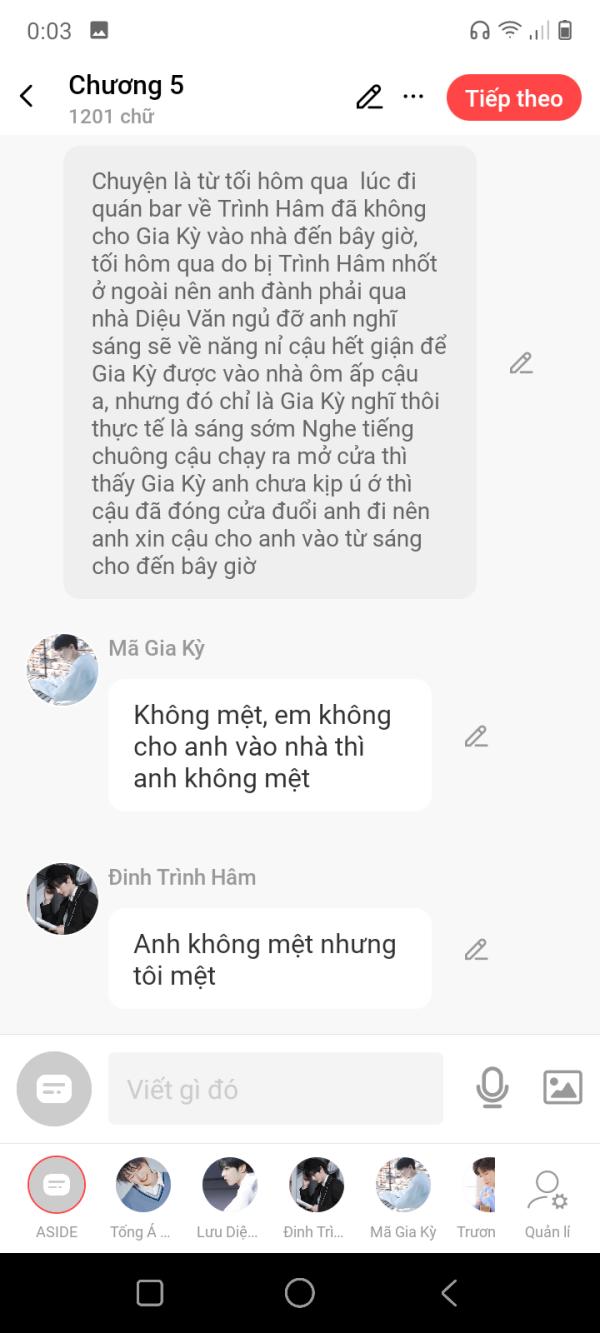Go back from Chương 5
The image size is (600, 1333).
(x=27, y=97)
